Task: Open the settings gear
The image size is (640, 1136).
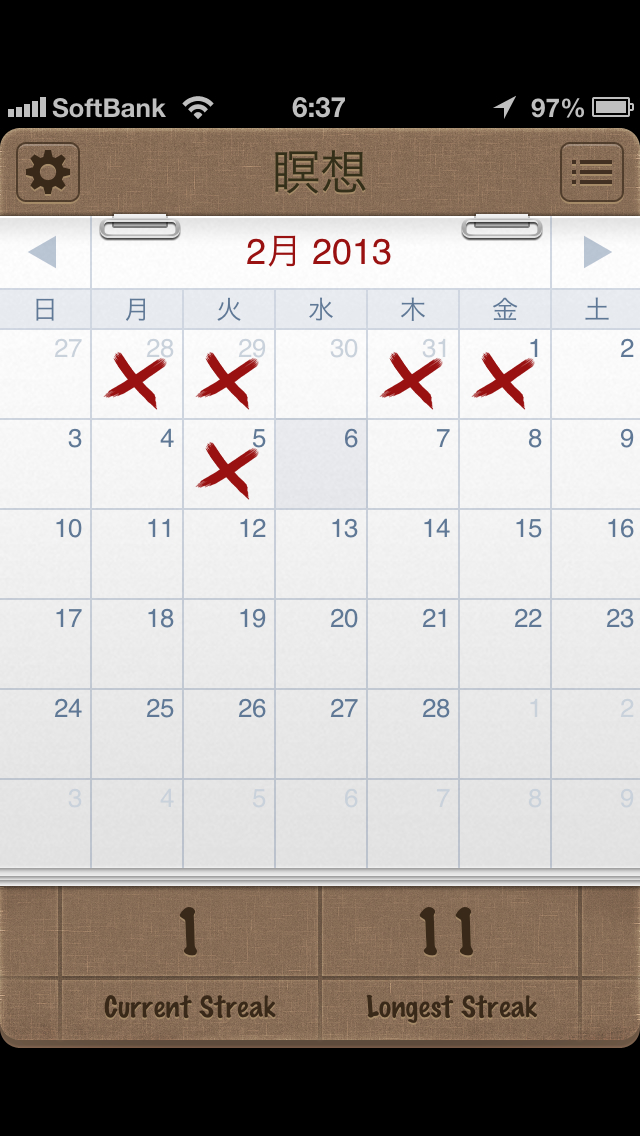Action: pos(48,173)
